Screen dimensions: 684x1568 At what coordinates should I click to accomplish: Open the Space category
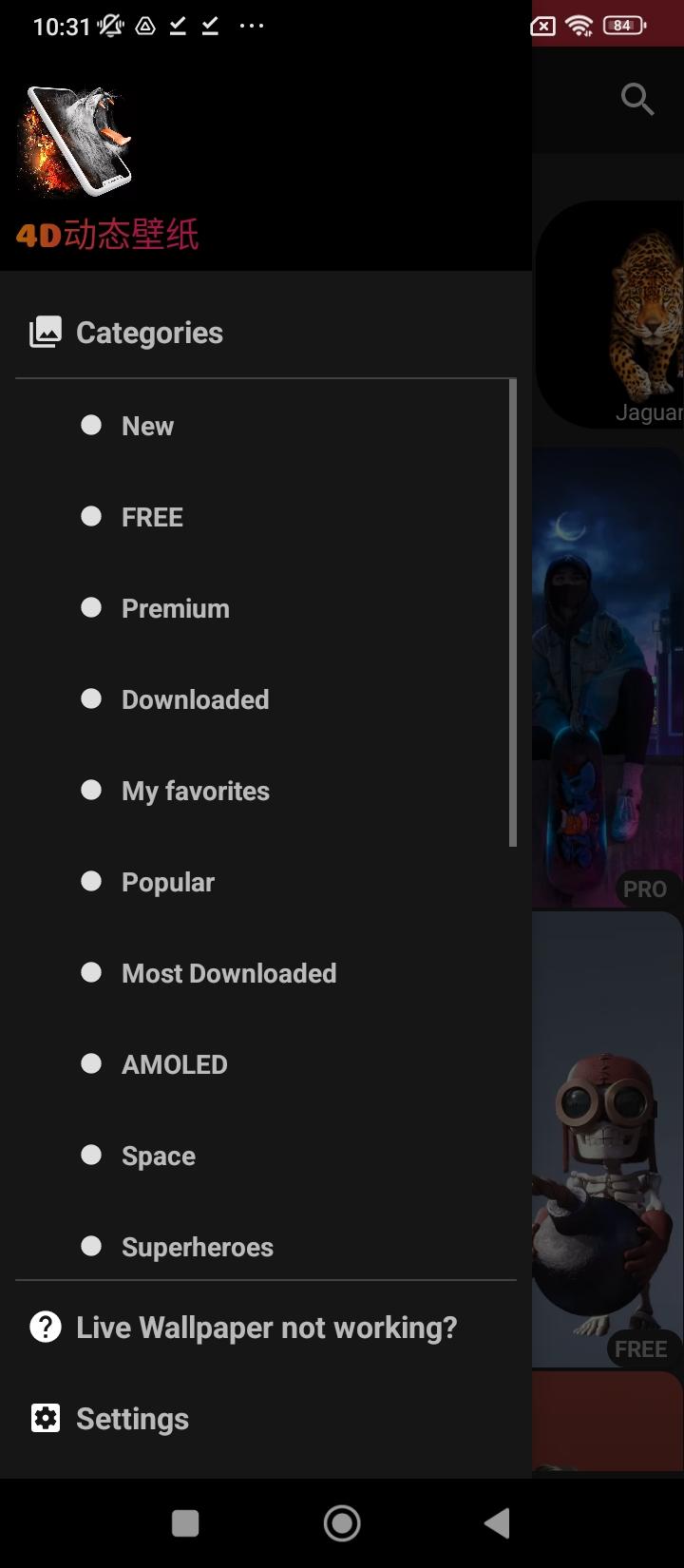[x=158, y=1156]
